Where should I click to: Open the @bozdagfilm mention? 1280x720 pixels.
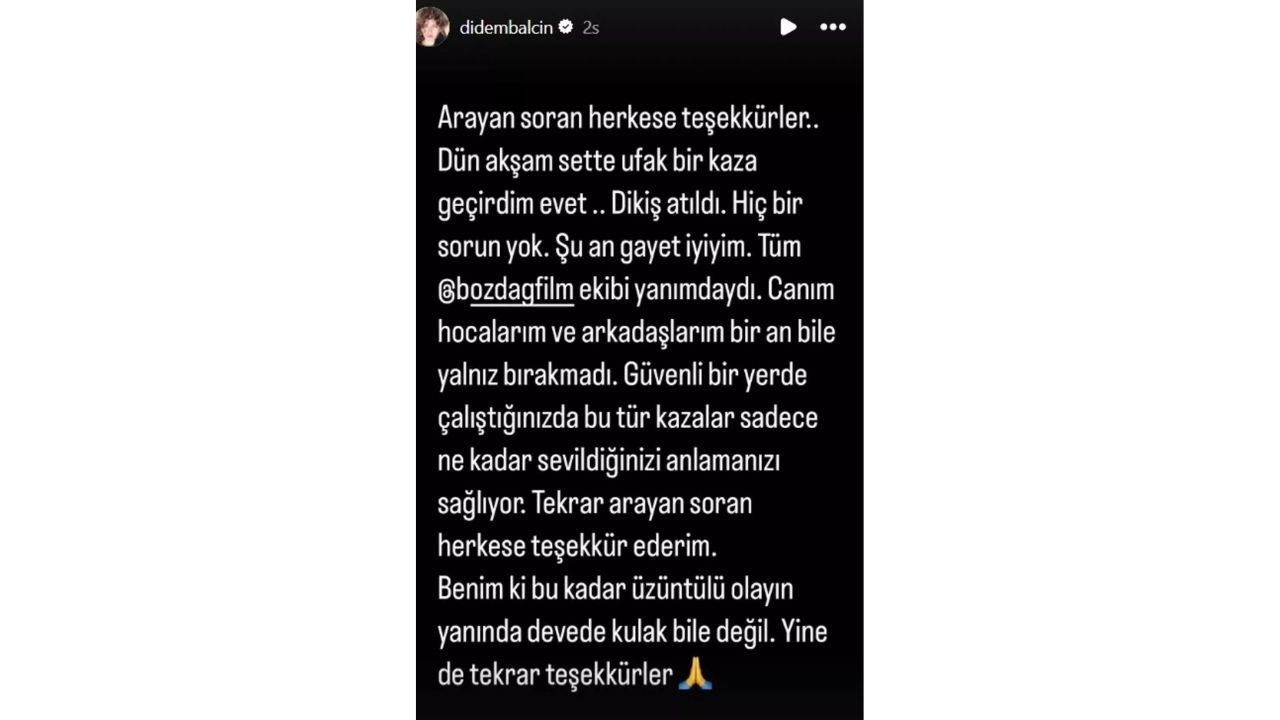506,290
